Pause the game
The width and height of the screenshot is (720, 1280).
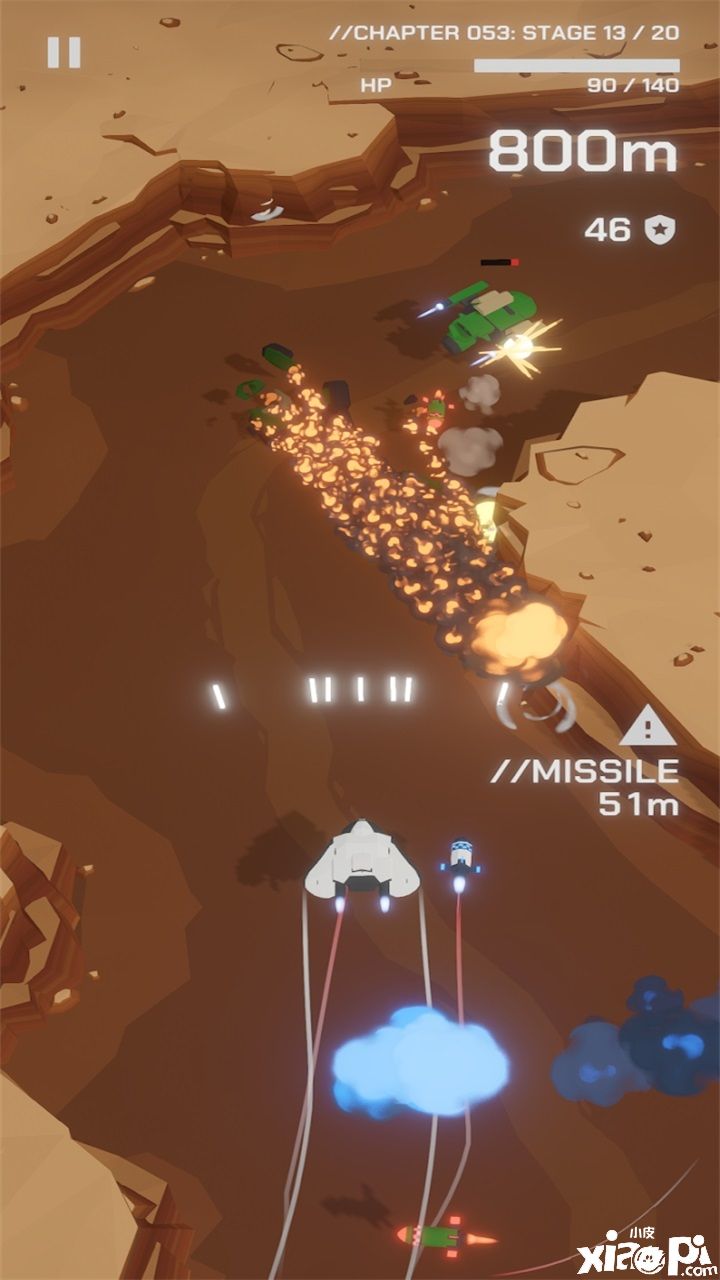[64, 52]
